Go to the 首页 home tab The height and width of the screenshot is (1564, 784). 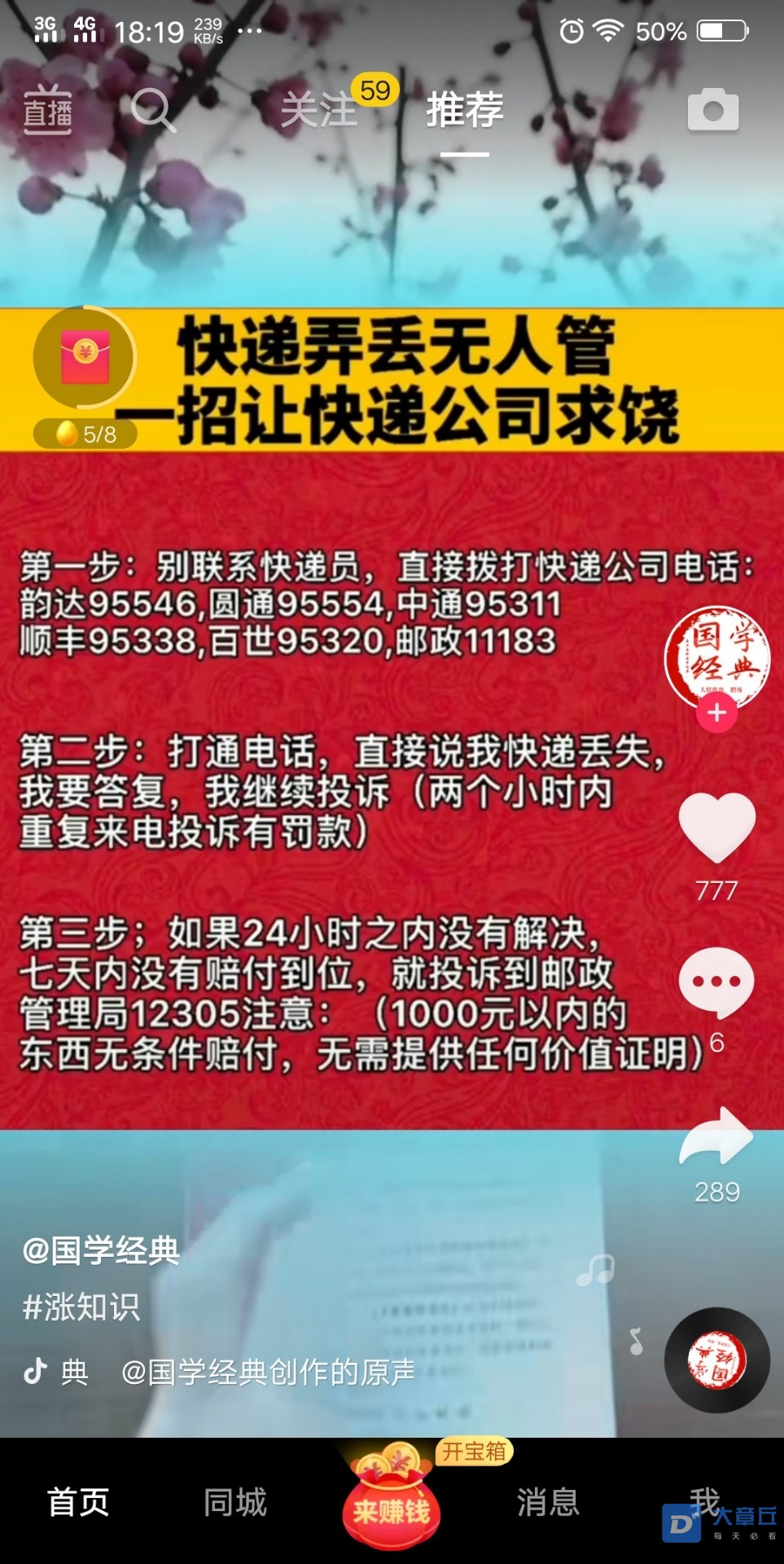coord(78,1501)
